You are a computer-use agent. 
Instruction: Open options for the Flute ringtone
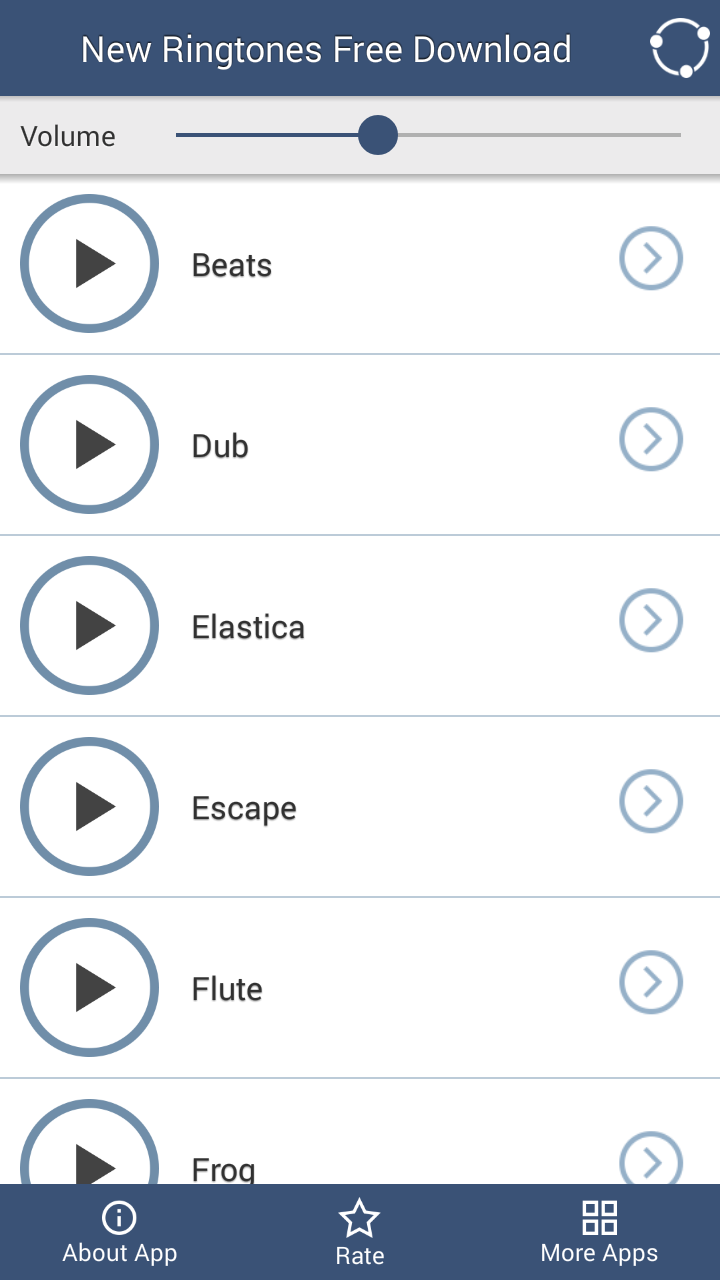[x=651, y=983]
